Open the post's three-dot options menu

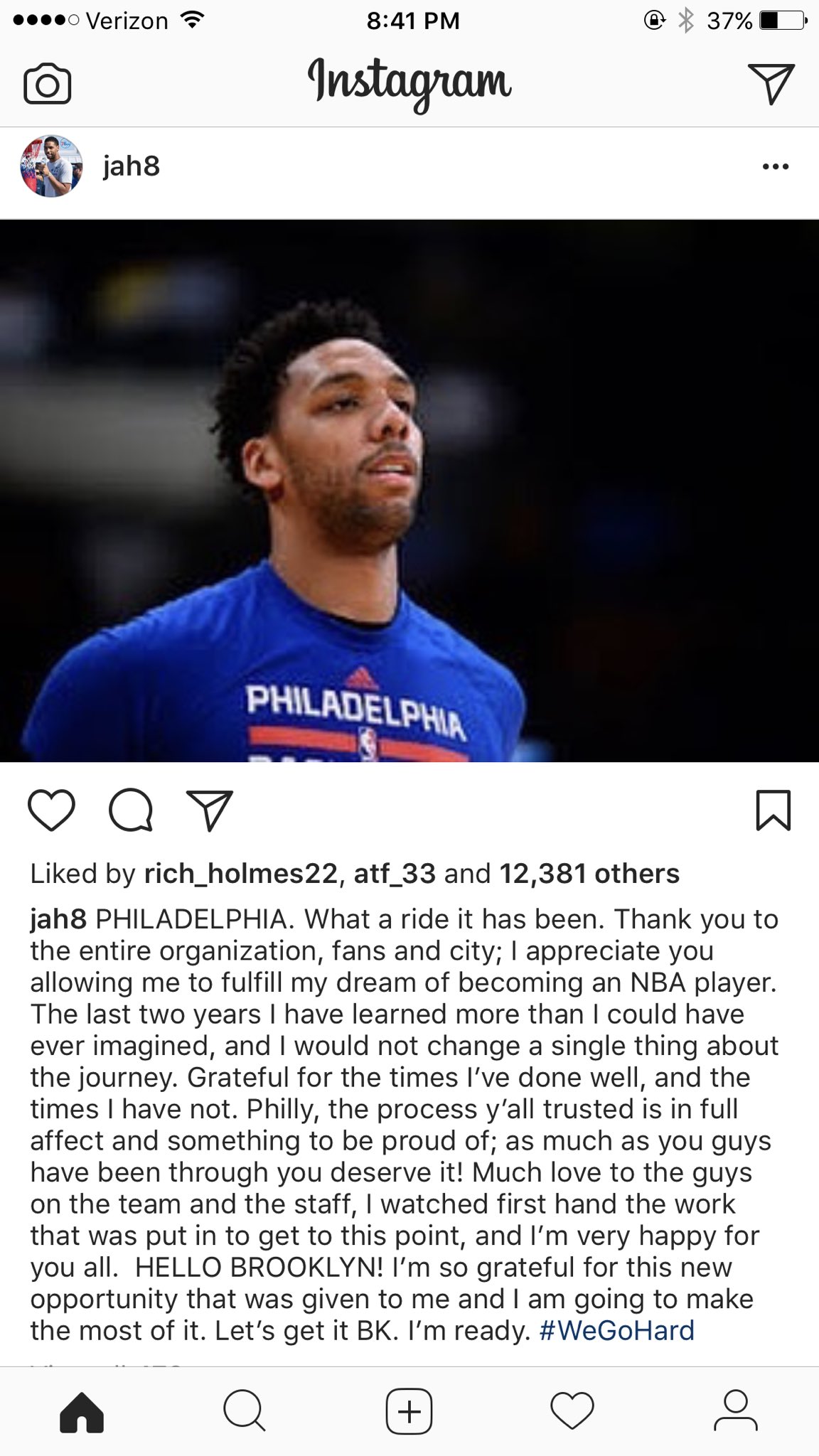pos(775,167)
